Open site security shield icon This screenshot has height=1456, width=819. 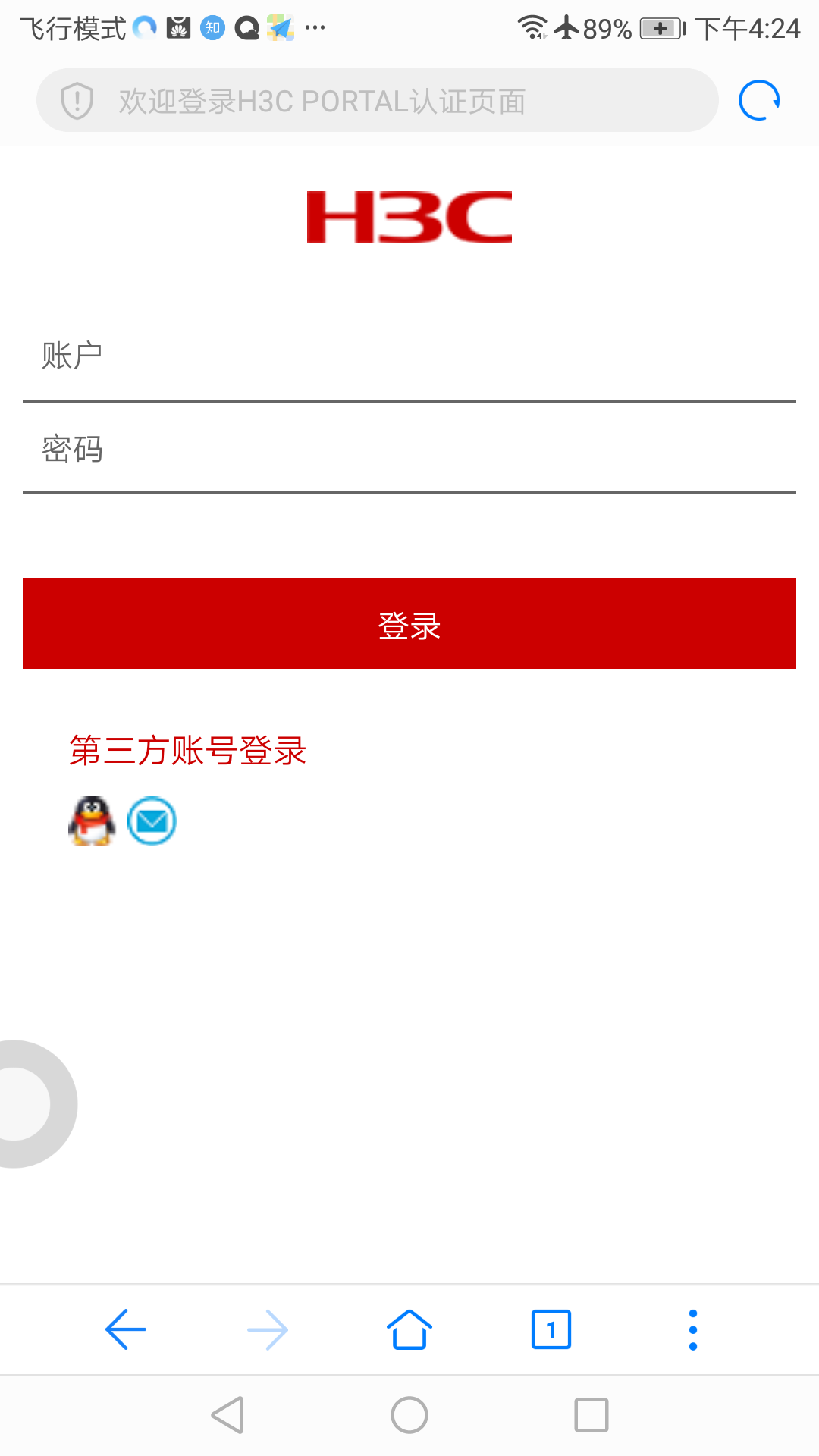coord(77,101)
